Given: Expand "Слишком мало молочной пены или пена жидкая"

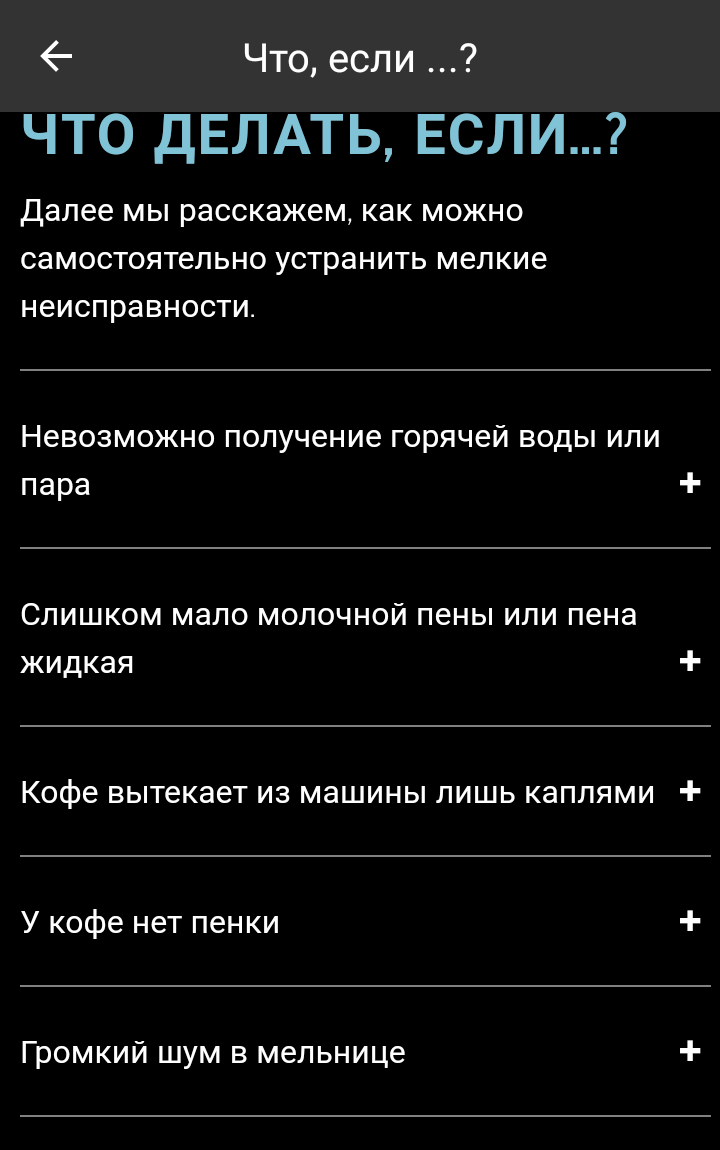Looking at the screenshot, I should pos(689,661).
